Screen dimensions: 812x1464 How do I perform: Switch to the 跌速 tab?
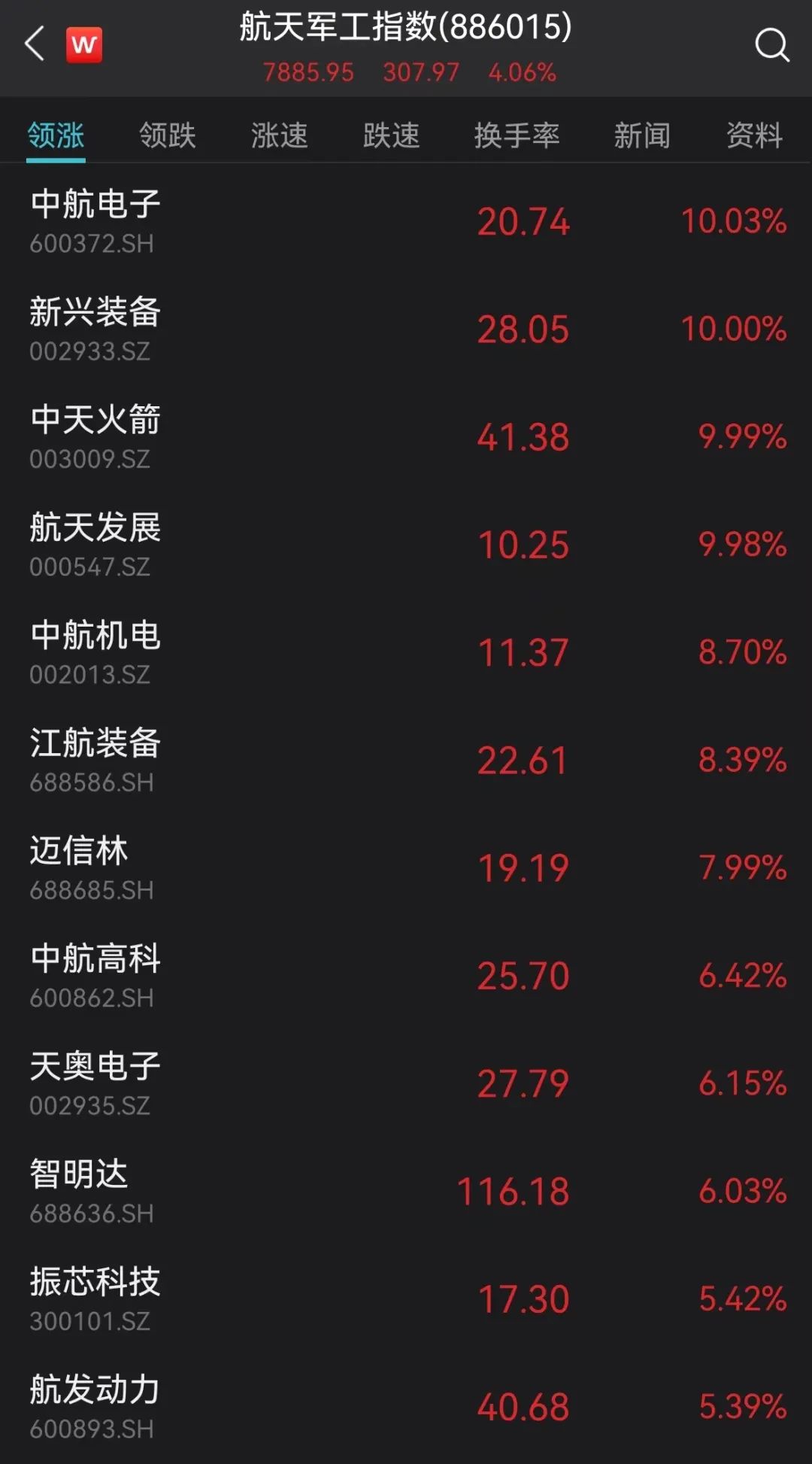tap(391, 135)
